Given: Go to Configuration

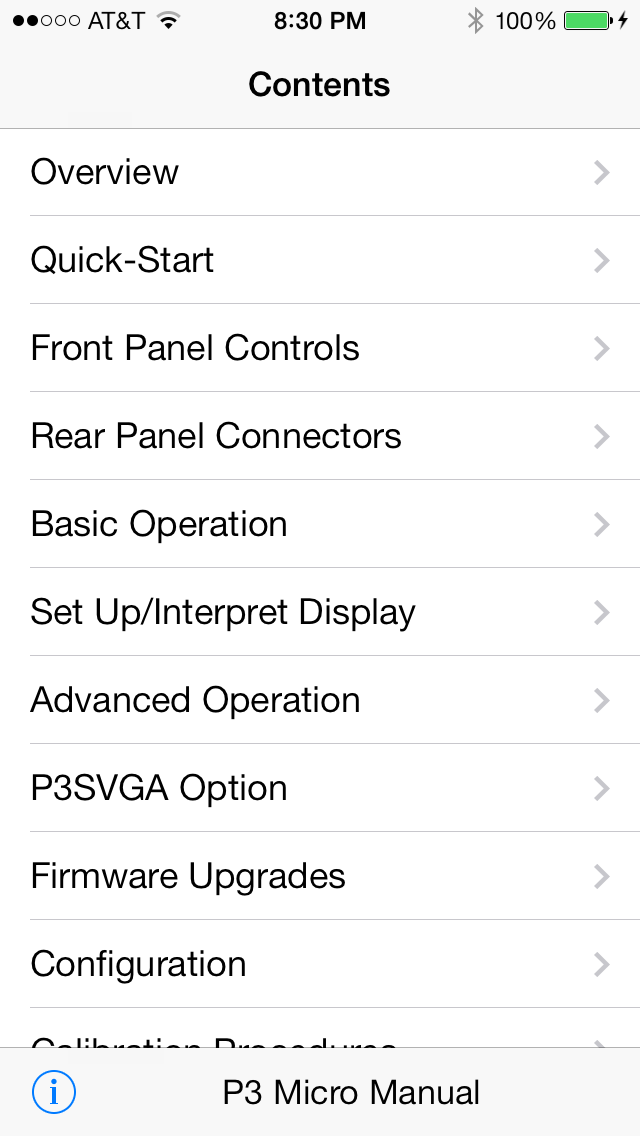Looking at the screenshot, I should tap(320, 964).
